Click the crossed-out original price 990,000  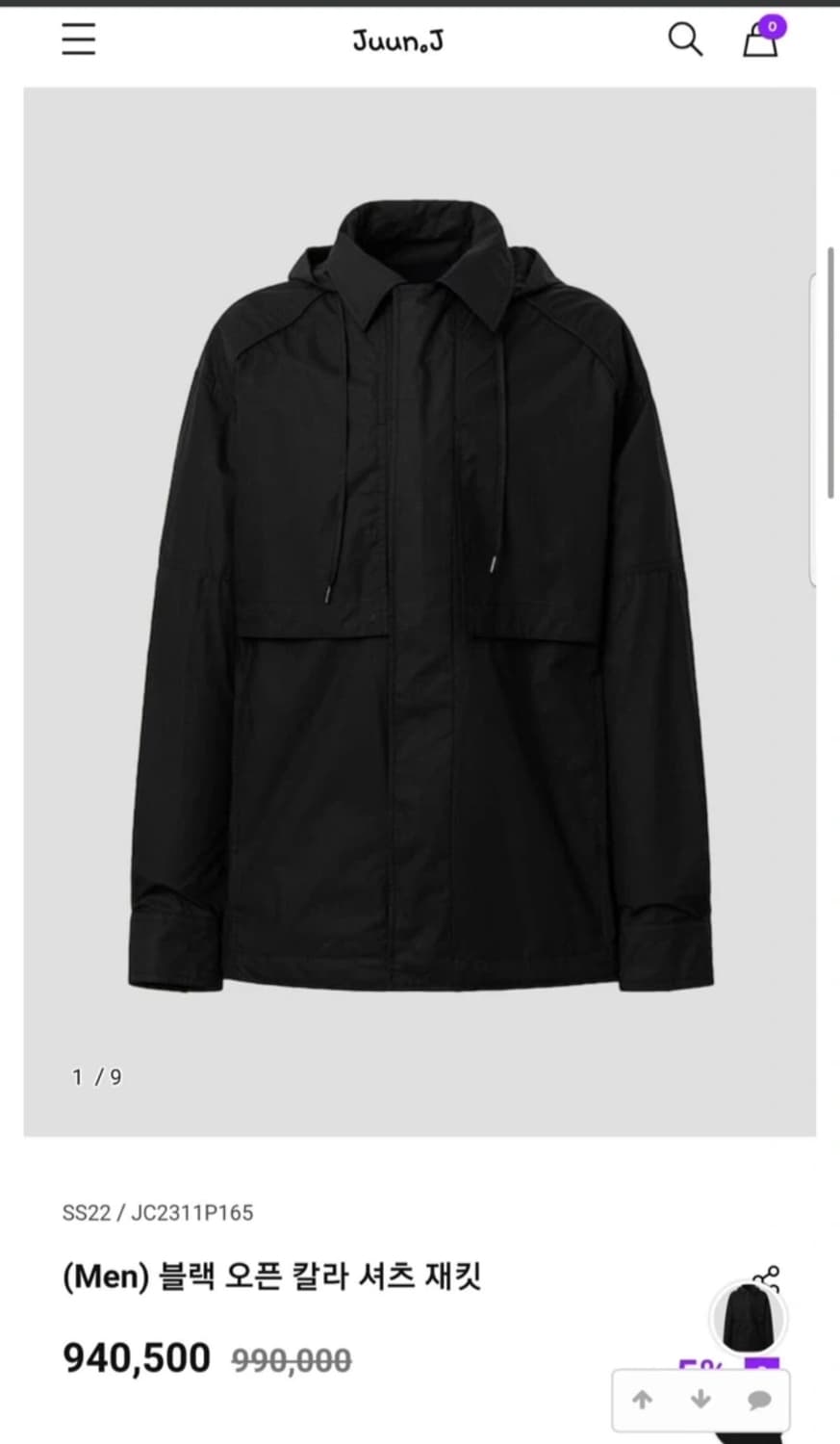pos(293,1358)
